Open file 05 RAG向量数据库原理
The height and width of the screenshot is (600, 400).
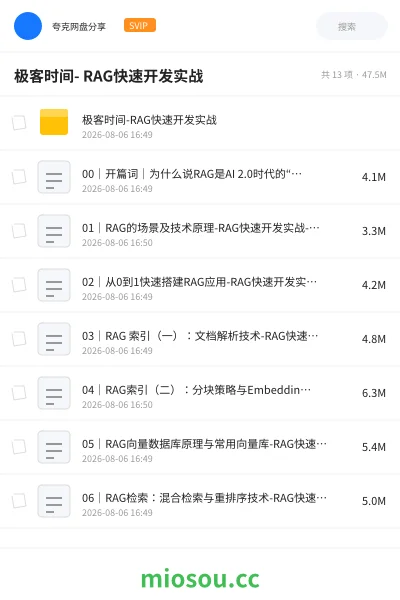click(200, 447)
